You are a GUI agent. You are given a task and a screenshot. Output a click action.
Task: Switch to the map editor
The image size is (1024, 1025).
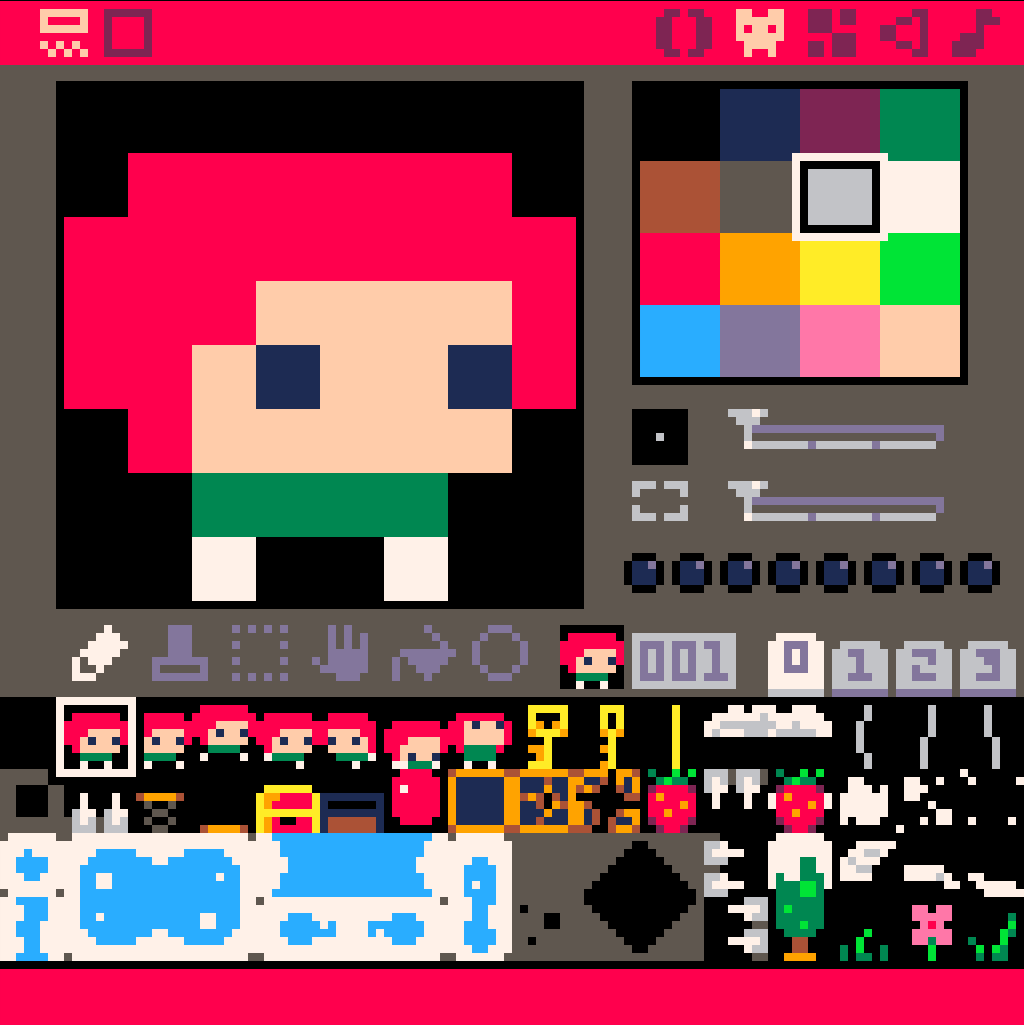pyautogui.click(x=832, y=33)
